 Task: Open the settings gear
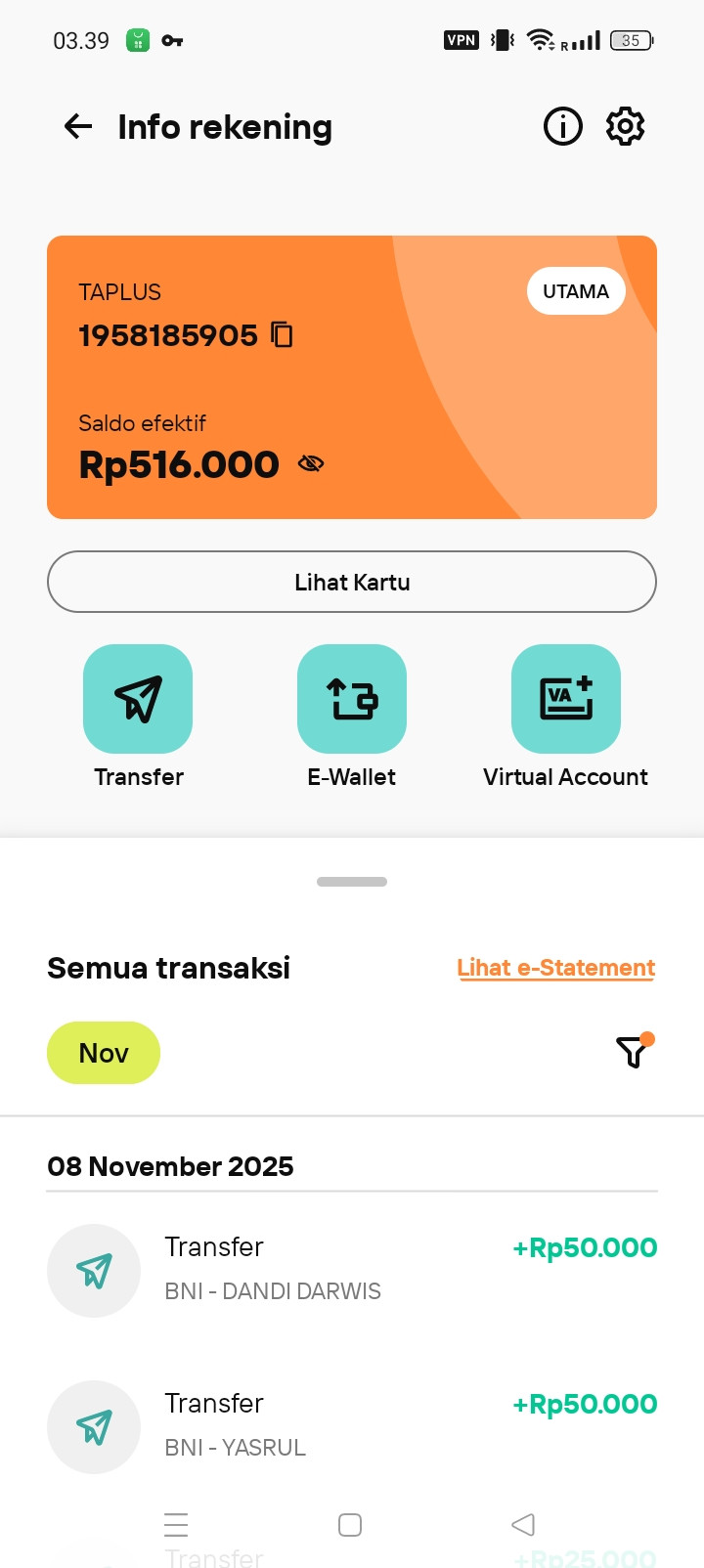[625, 126]
